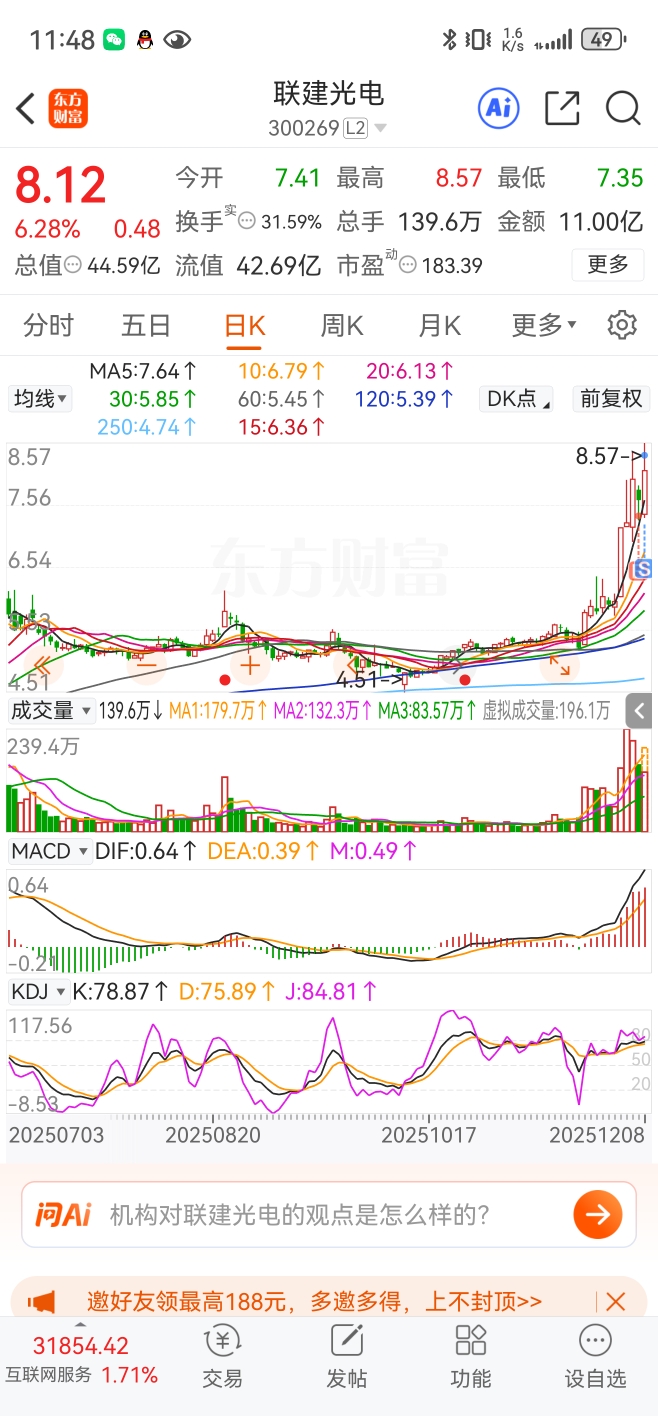
Task: Open the 交易 tab
Action: tap(222, 1358)
